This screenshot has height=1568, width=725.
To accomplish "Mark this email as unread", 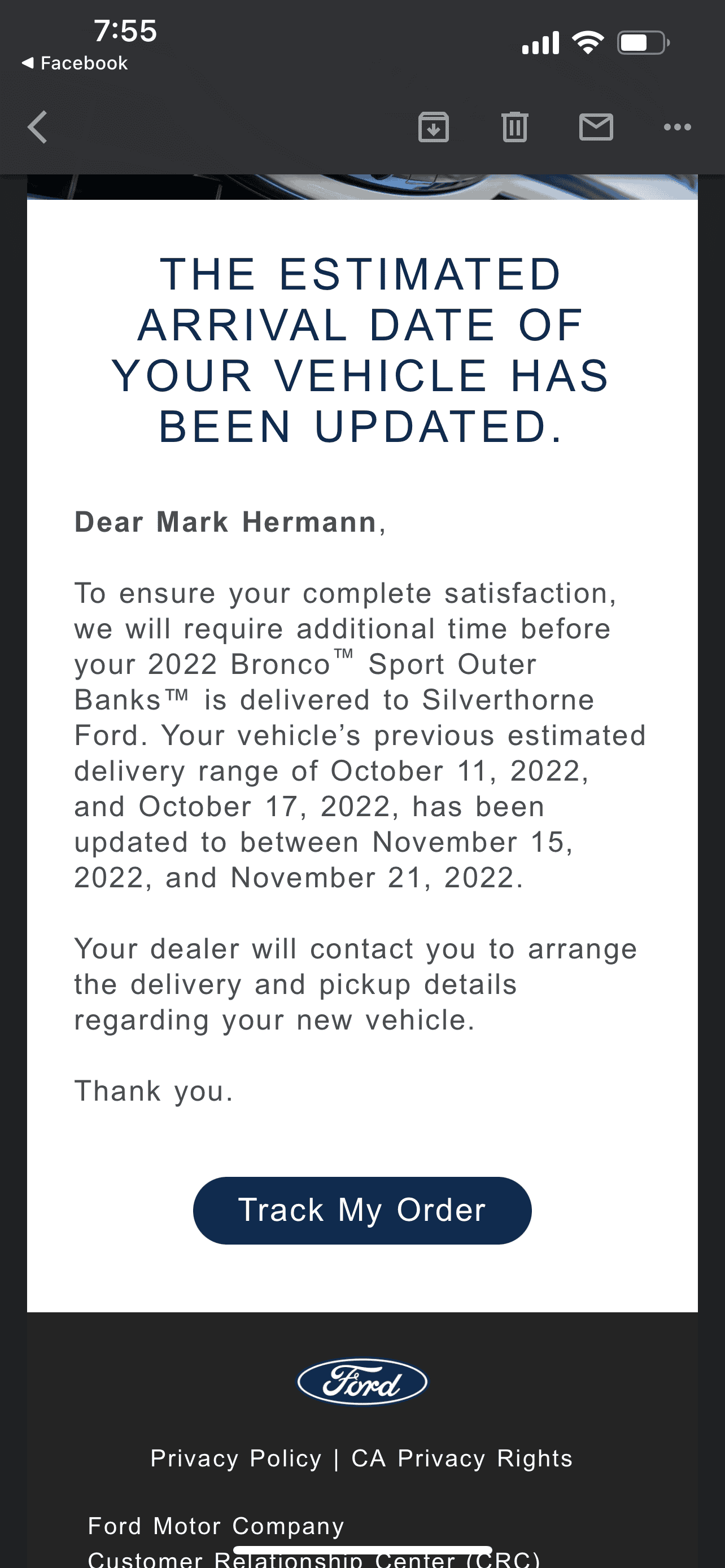I will point(595,127).
